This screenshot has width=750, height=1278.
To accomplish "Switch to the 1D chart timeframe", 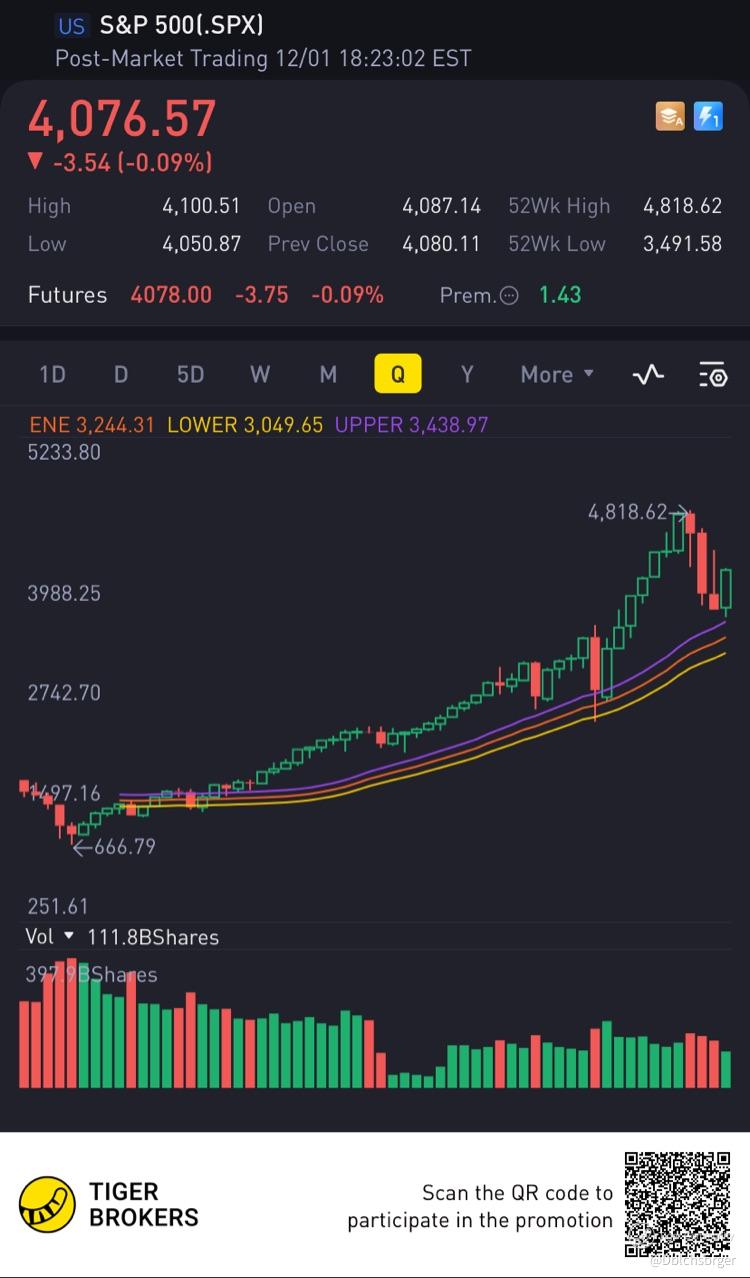I will coord(52,375).
